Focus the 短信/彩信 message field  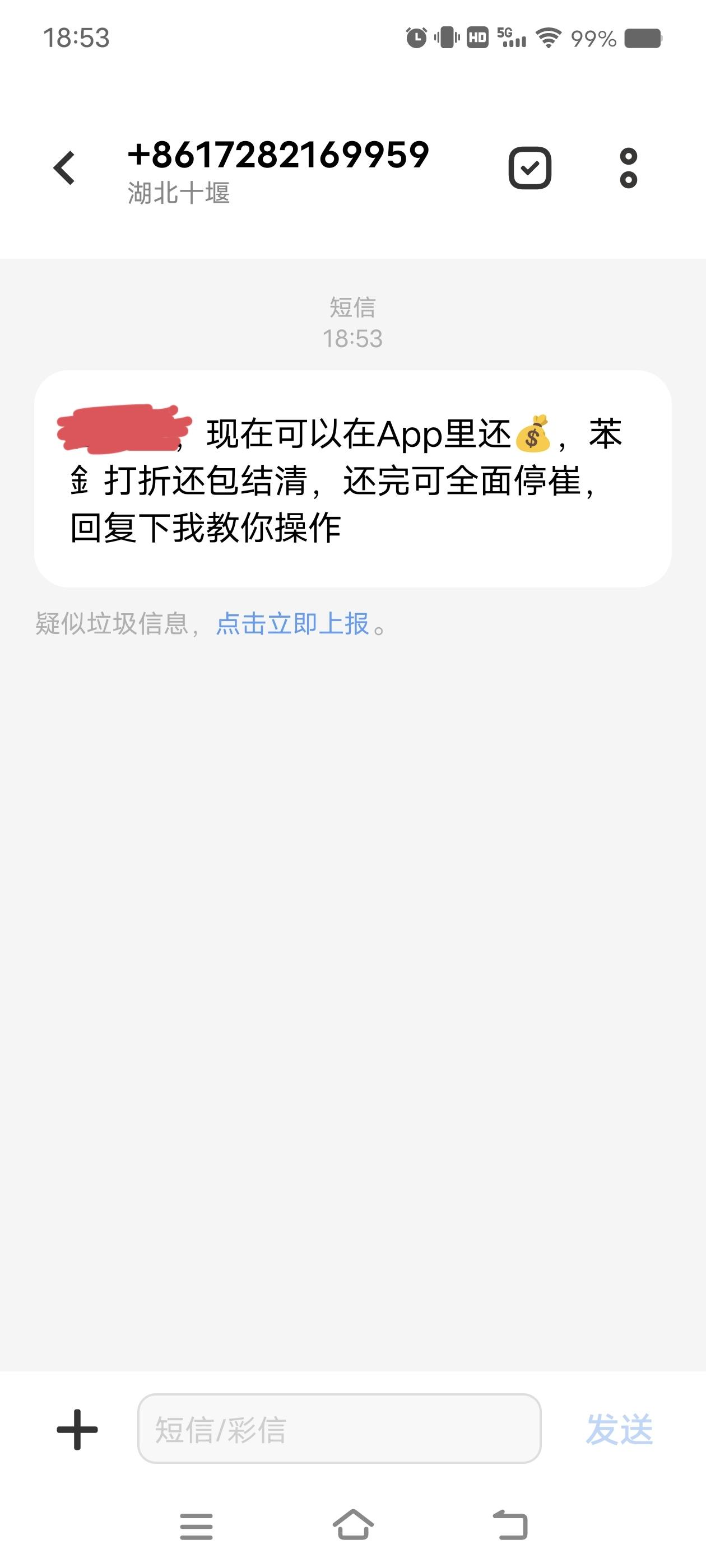point(340,1429)
